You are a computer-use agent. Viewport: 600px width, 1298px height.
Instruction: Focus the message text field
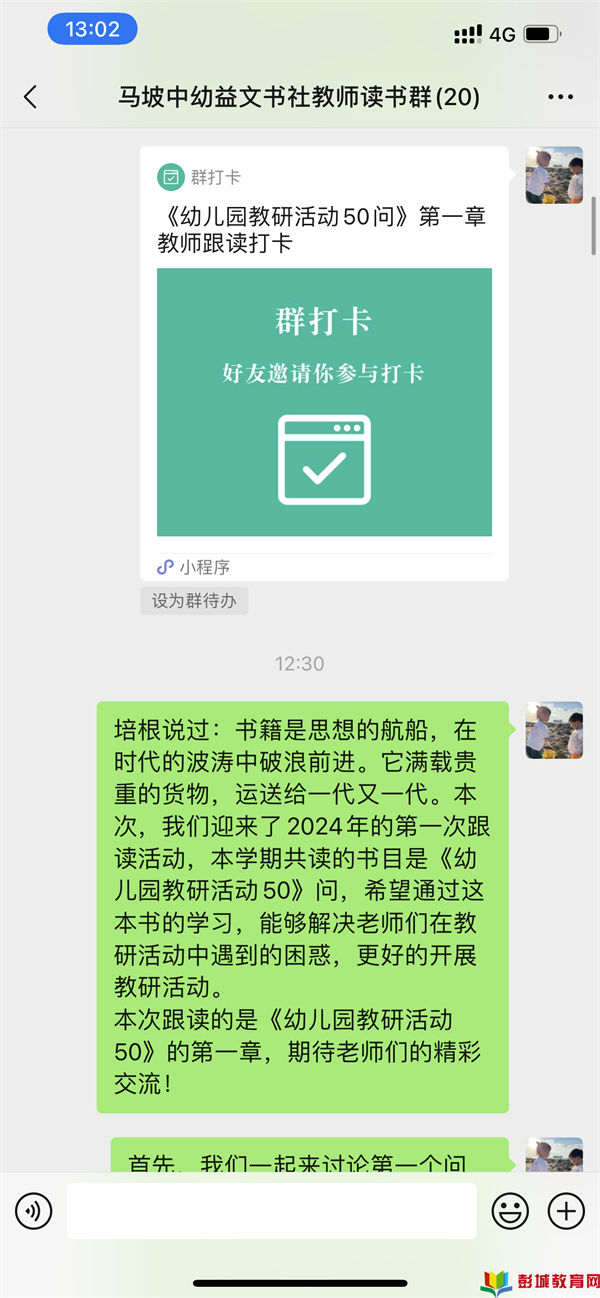(x=271, y=1211)
